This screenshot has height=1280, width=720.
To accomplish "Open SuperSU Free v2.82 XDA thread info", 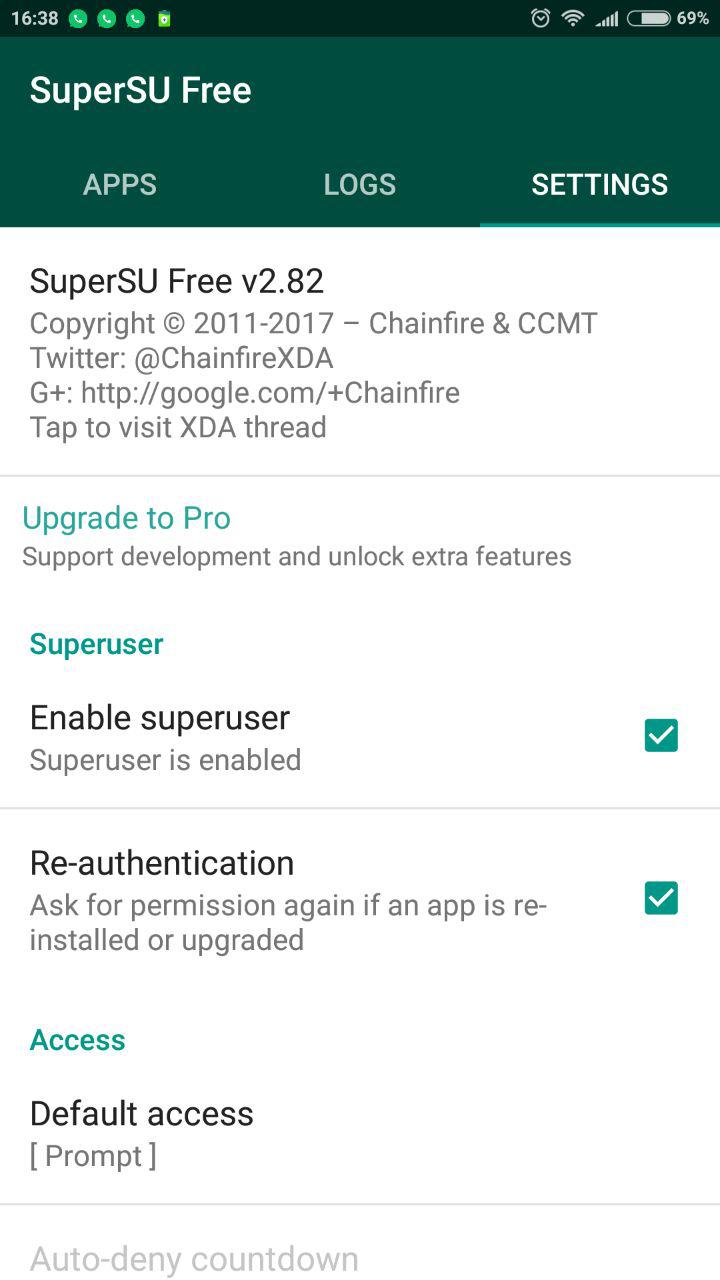I will coord(360,352).
